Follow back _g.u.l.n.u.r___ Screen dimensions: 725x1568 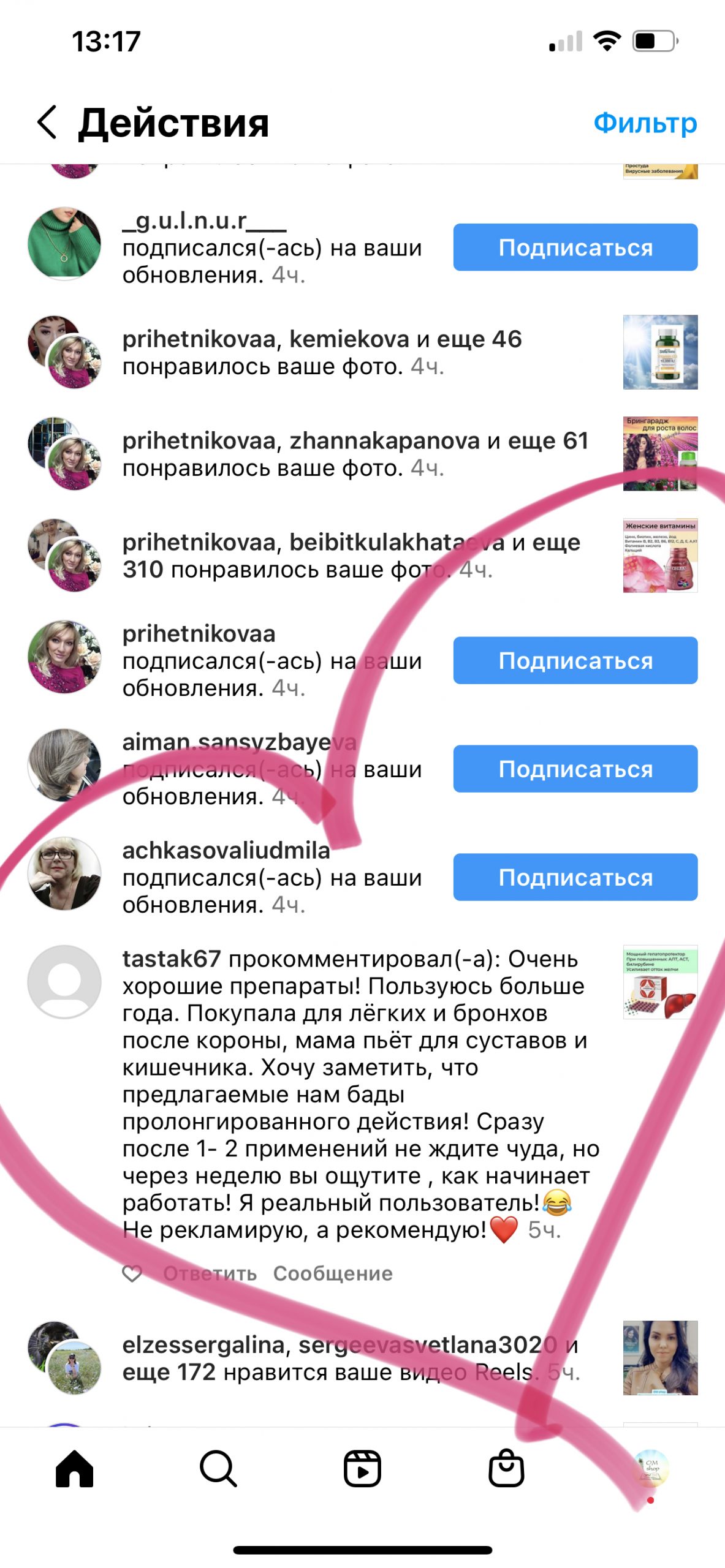(575, 247)
